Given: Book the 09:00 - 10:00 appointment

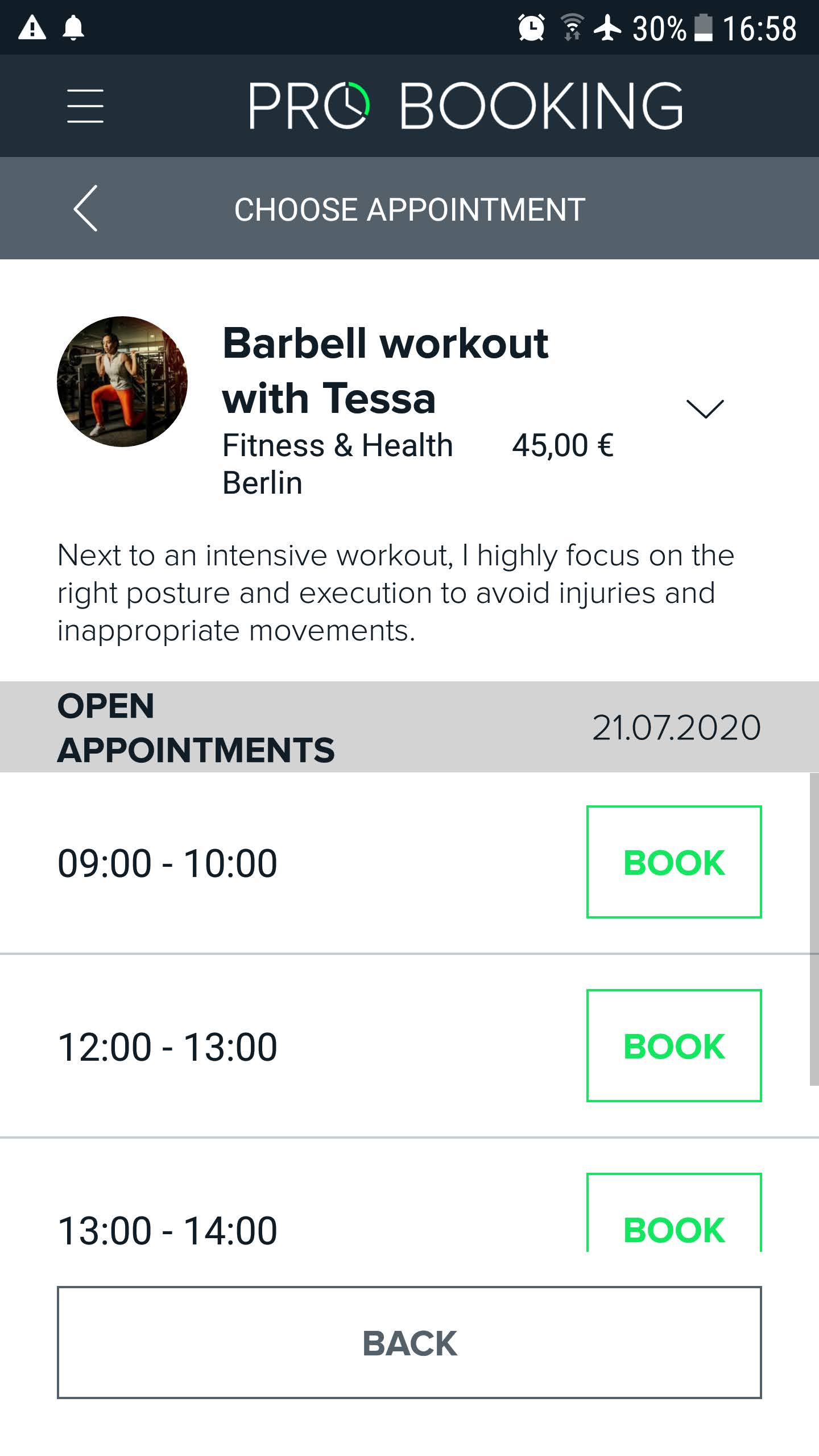Looking at the screenshot, I should point(673,862).
